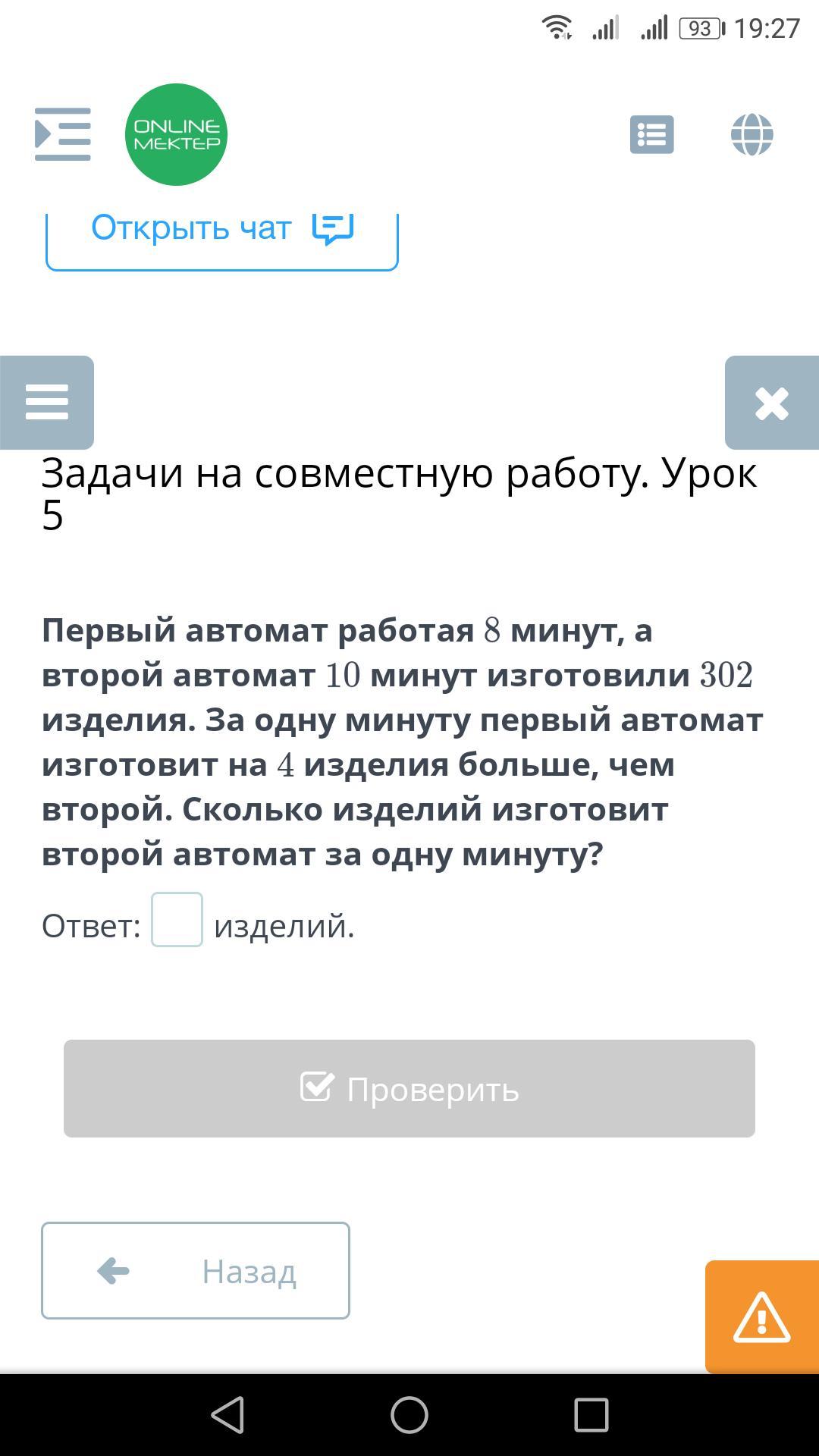Open the language globe icon
The width and height of the screenshot is (819, 1456).
tap(752, 134)
